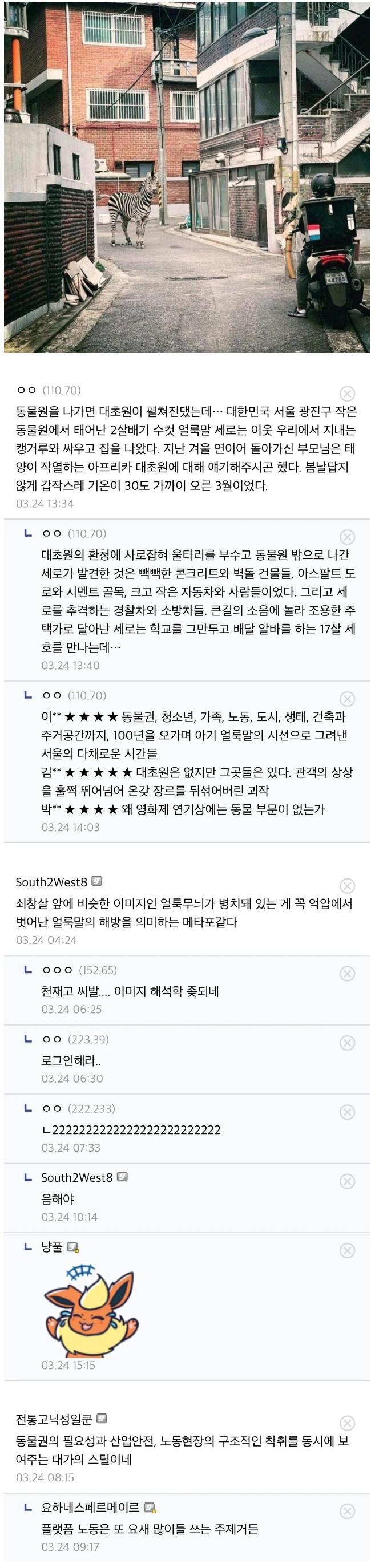
Task: Open 냥풀's profile
Action: (52, 1247)
